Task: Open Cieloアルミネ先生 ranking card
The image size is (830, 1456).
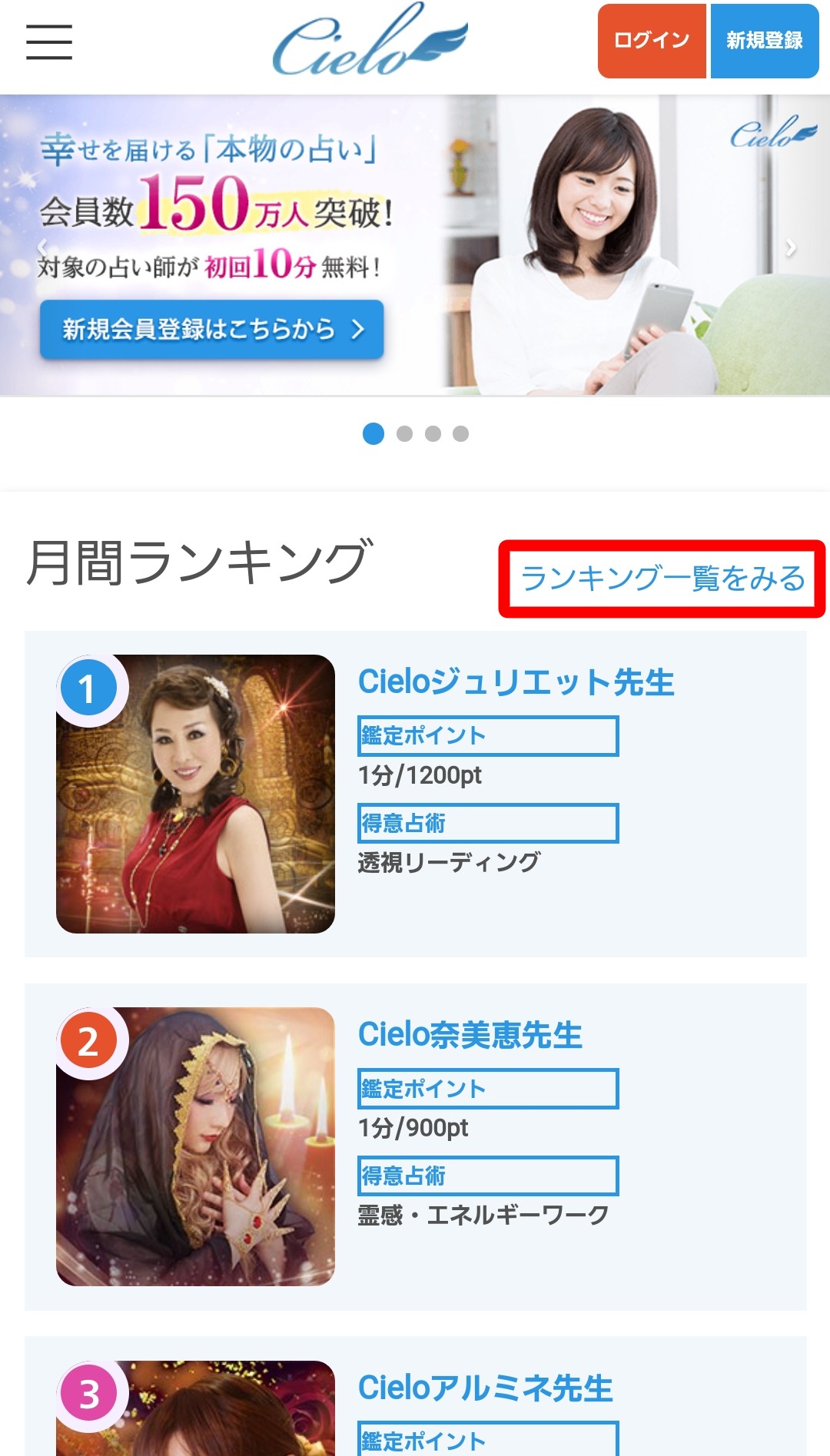Action: [x=486, y=1388]
